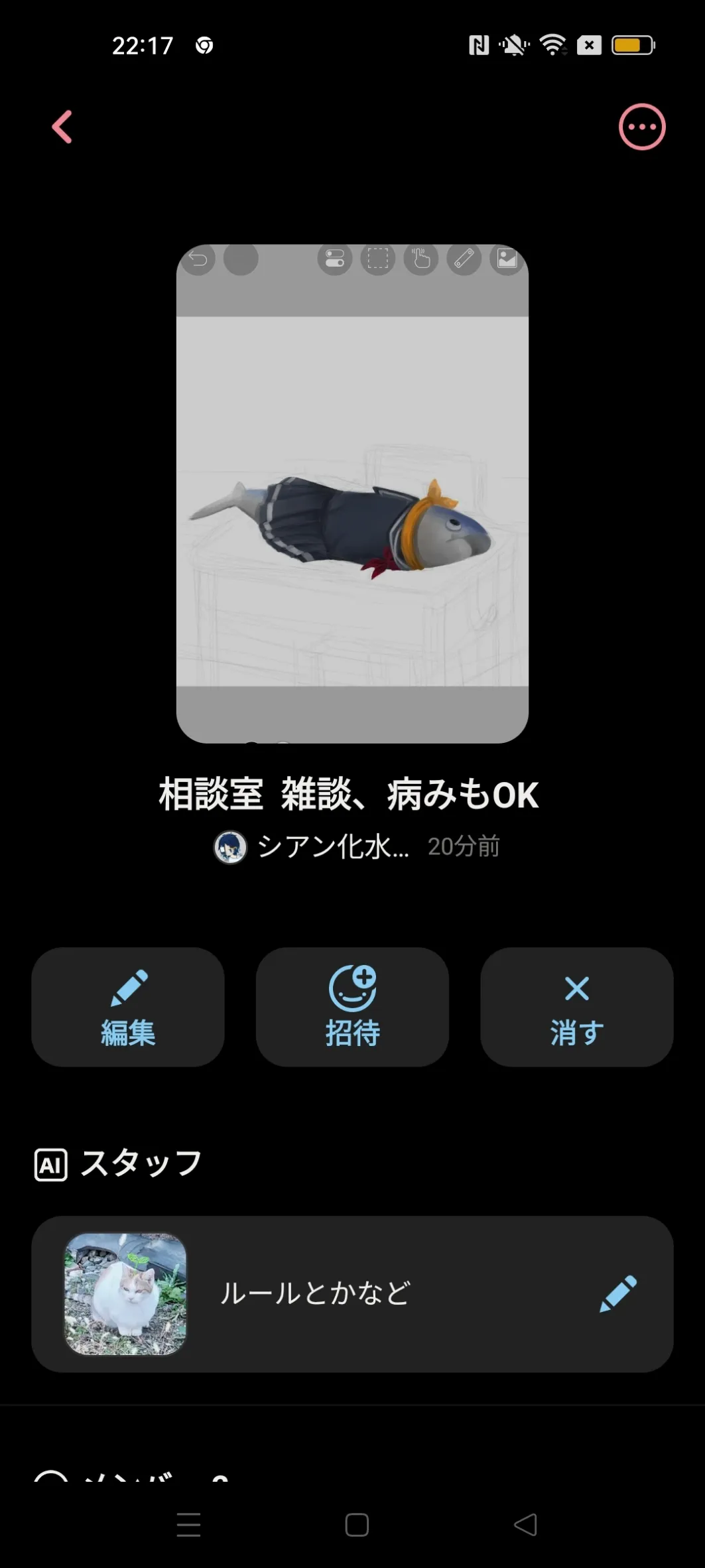Viewport: 705px width, 1568px height.
Task: Invite someone with the 招待 button
Action: (x=352, y=1007)
